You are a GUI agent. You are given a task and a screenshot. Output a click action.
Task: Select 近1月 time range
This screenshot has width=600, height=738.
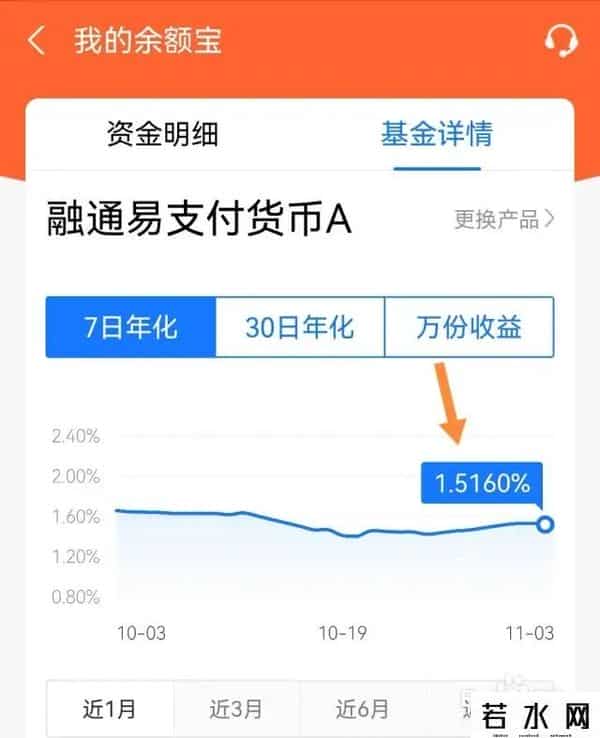[x=109, y=709]
